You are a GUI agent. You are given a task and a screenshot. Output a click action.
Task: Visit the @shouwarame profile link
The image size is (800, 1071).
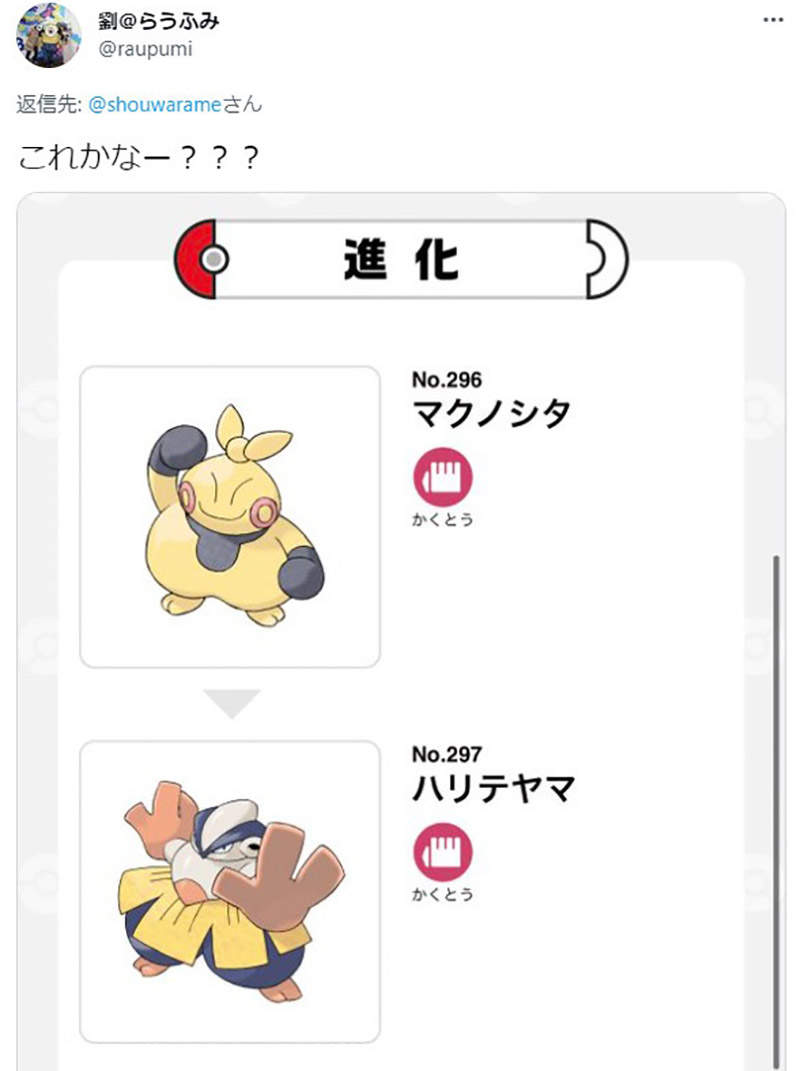[x=155, y=104]
